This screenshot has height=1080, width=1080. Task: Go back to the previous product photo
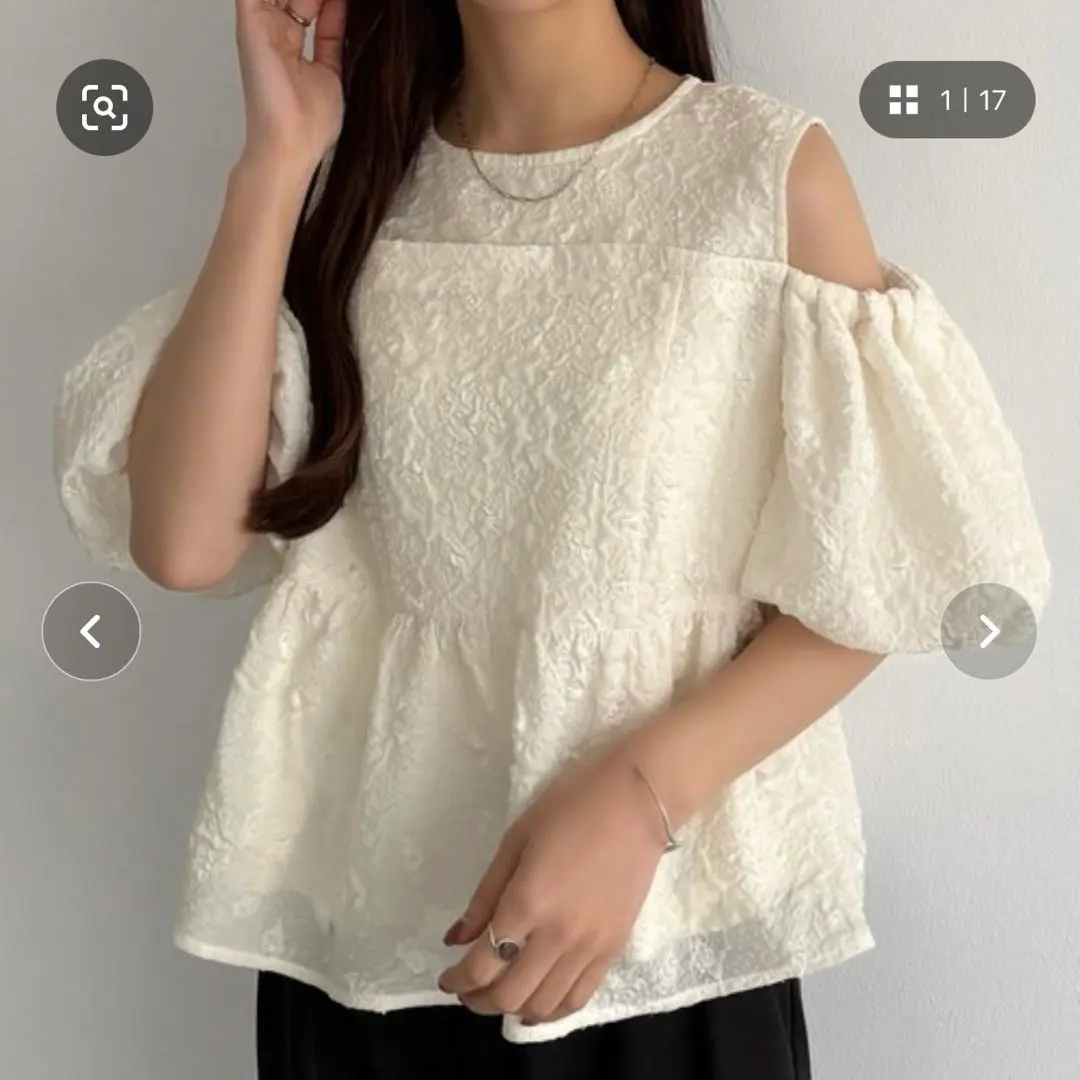(91, 631)
